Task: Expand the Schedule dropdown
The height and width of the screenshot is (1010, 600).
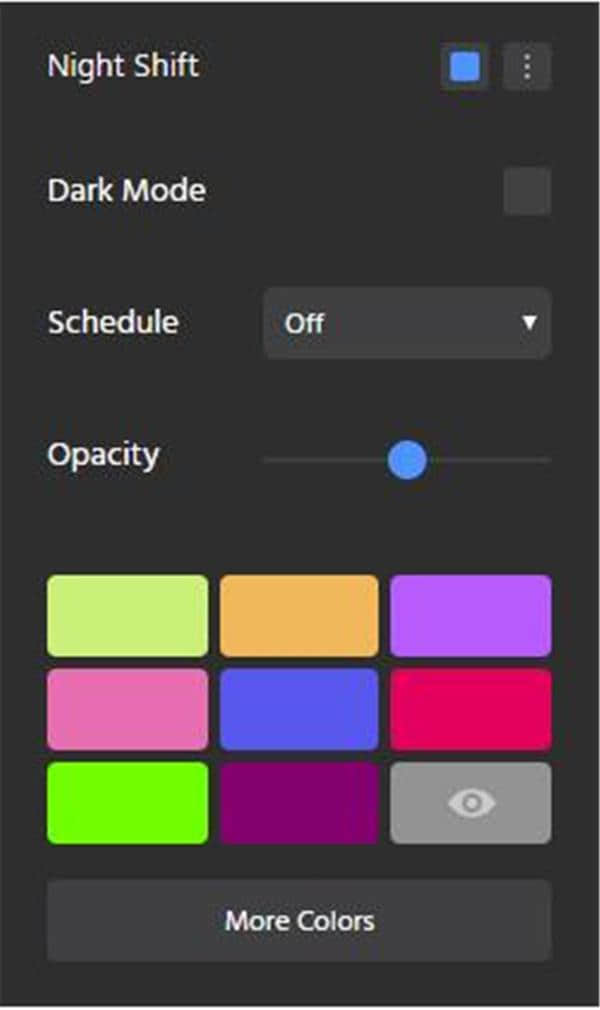Action: pyautogui.click(x=406, y=323)
